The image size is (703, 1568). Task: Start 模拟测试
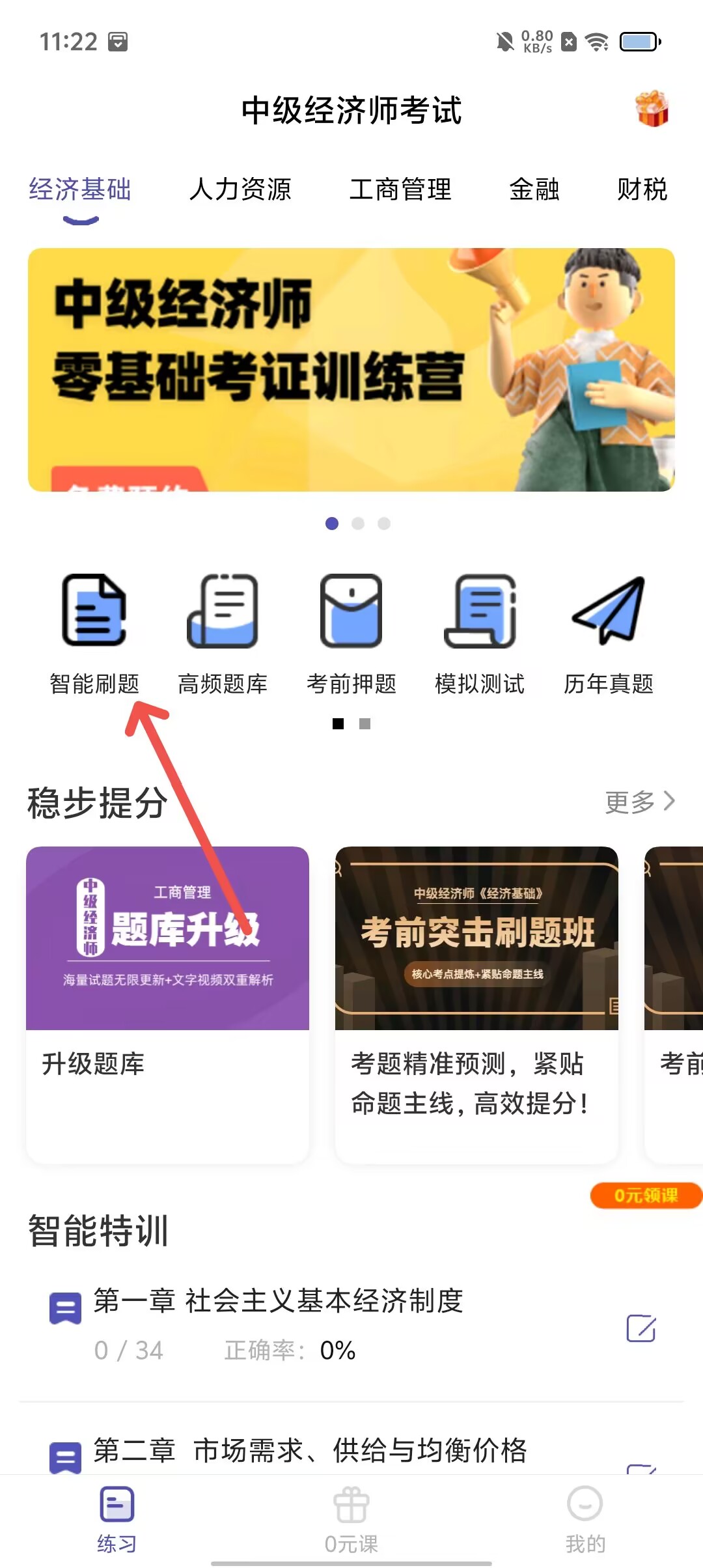pos(480,632)
